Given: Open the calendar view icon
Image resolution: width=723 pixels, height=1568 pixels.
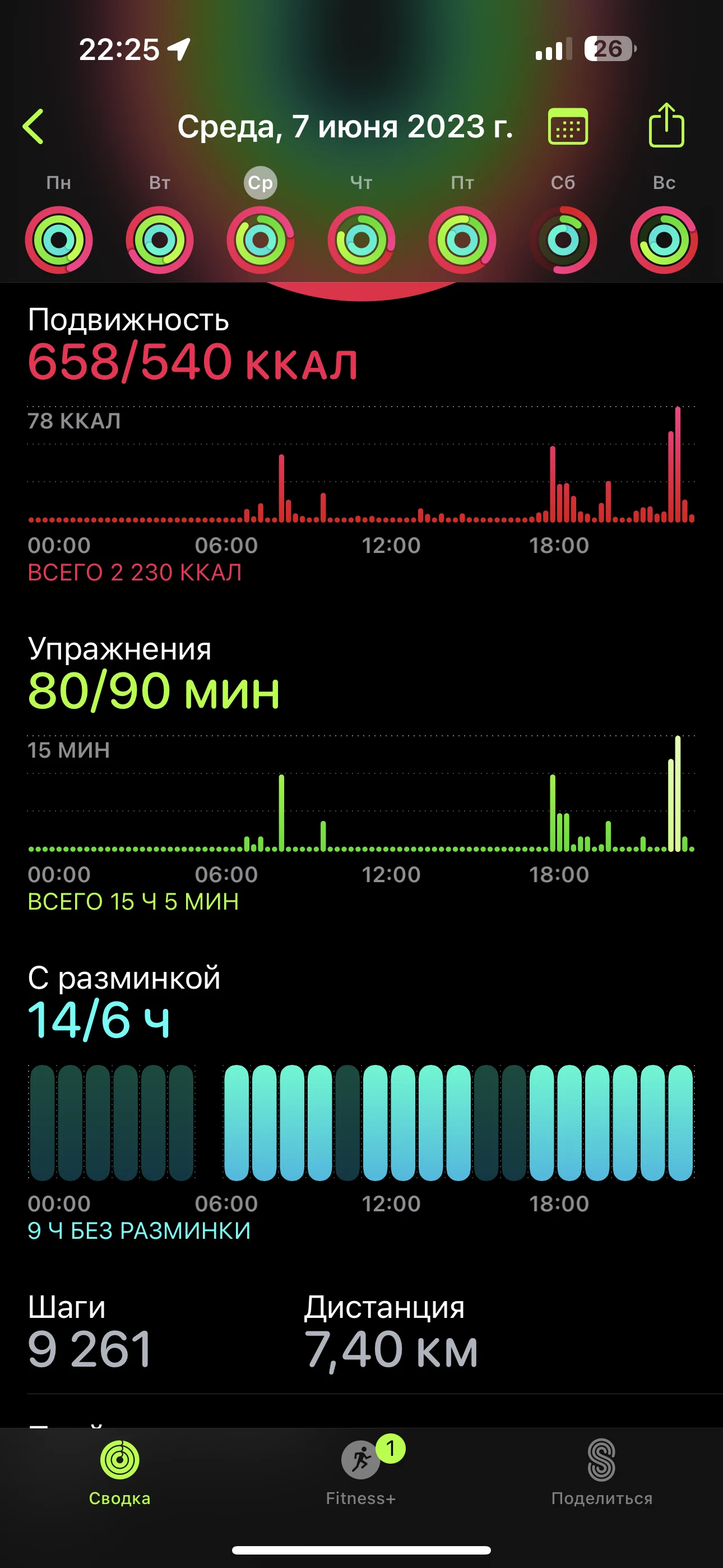Looking at the screenshot, I should tap(567, 127).
